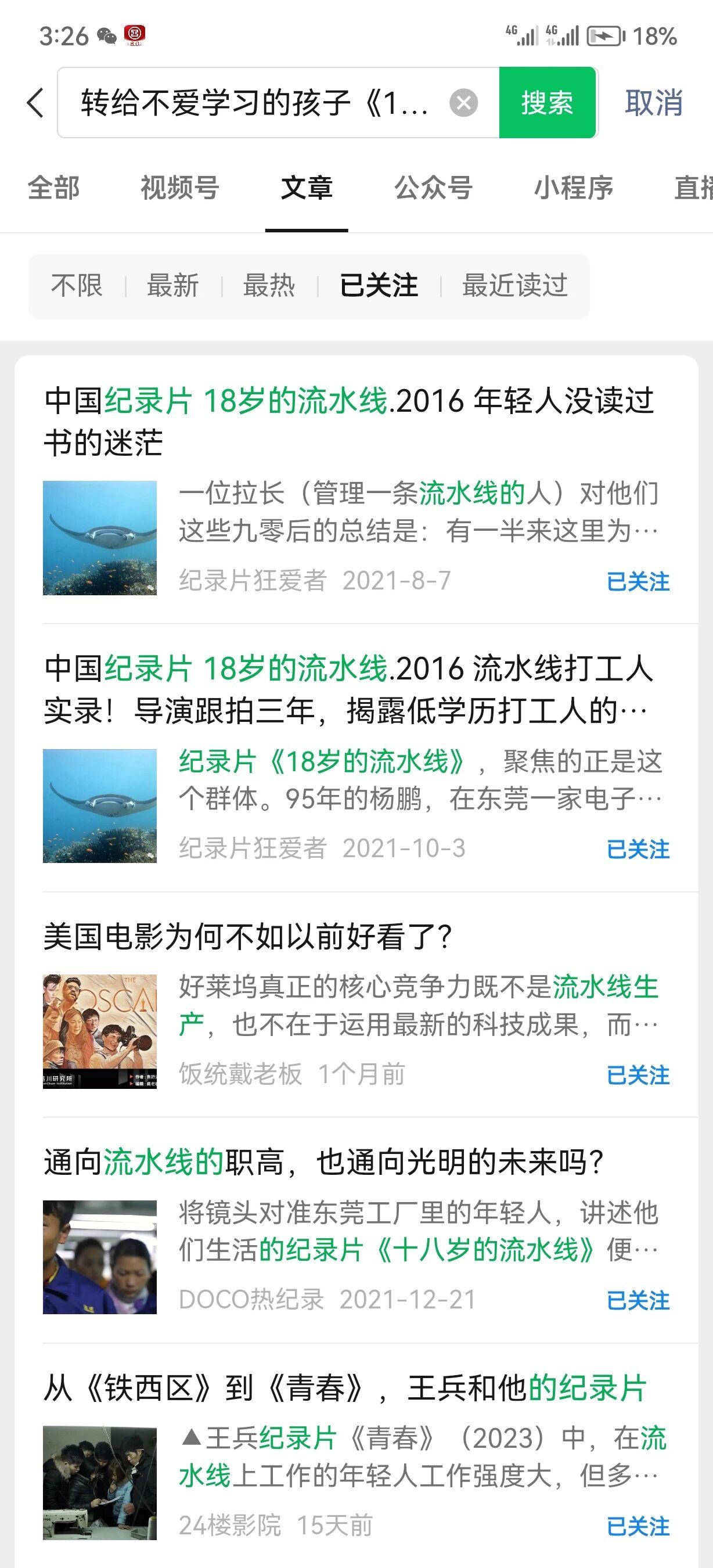Focus the search input field
Image resolution: width=713 pixels, height=1568 pixels.
pos(255,102)
